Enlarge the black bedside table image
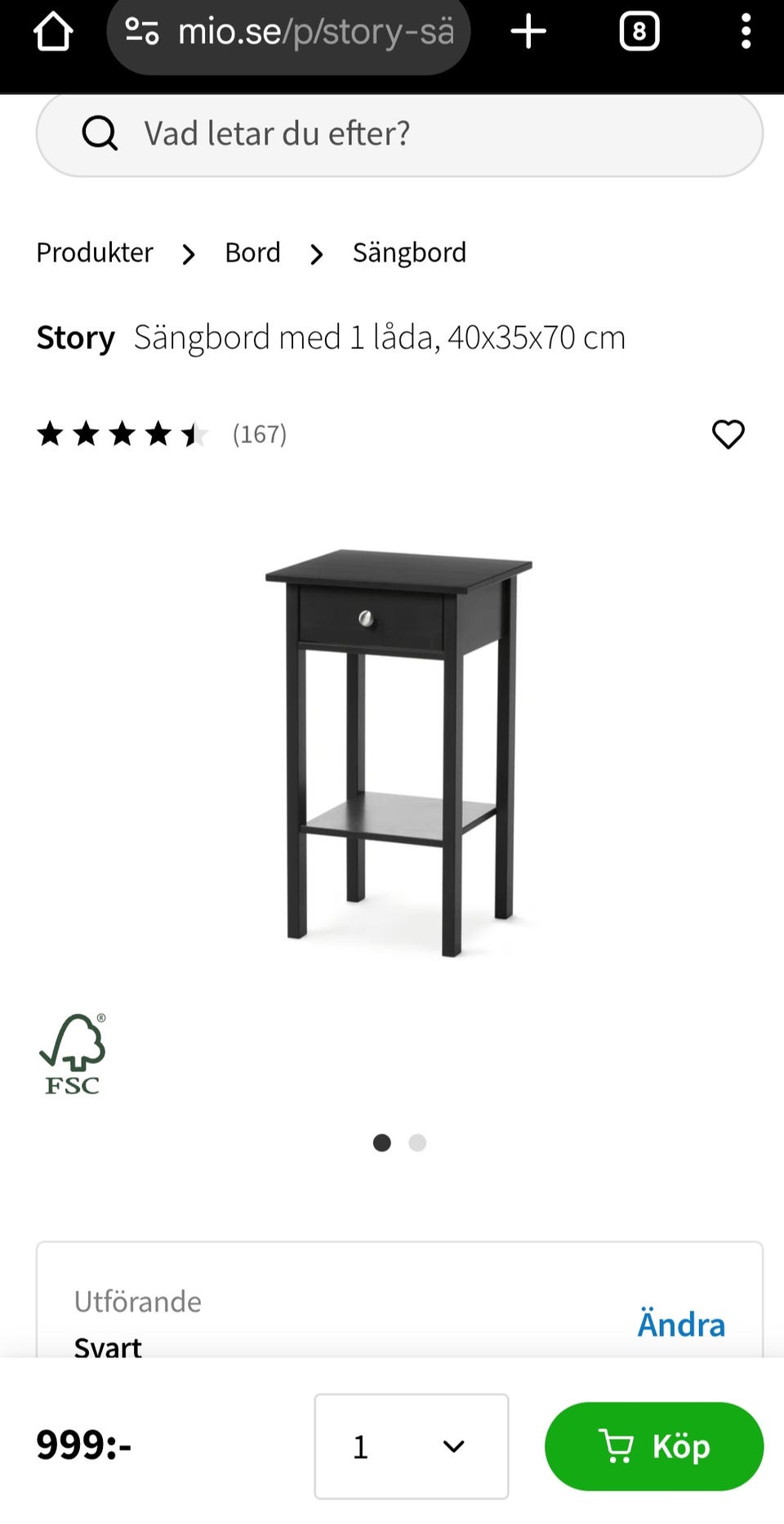Screen dimensions: 784x1524 399,752
